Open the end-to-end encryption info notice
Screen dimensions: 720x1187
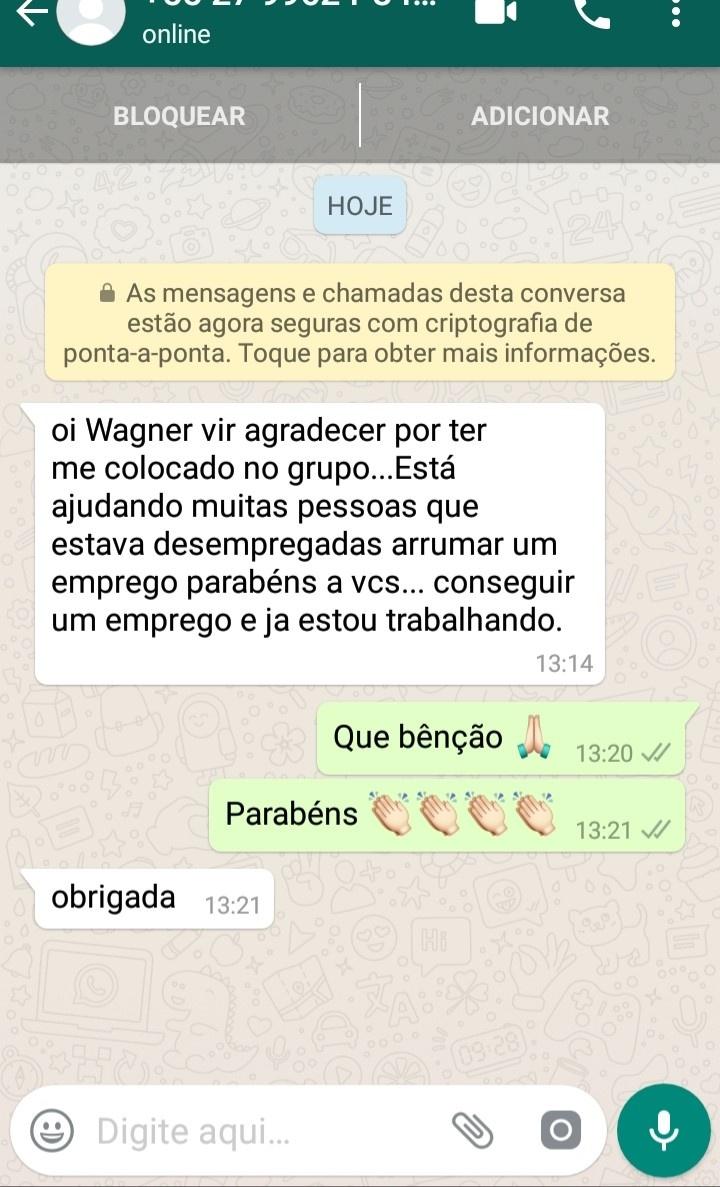360,323
